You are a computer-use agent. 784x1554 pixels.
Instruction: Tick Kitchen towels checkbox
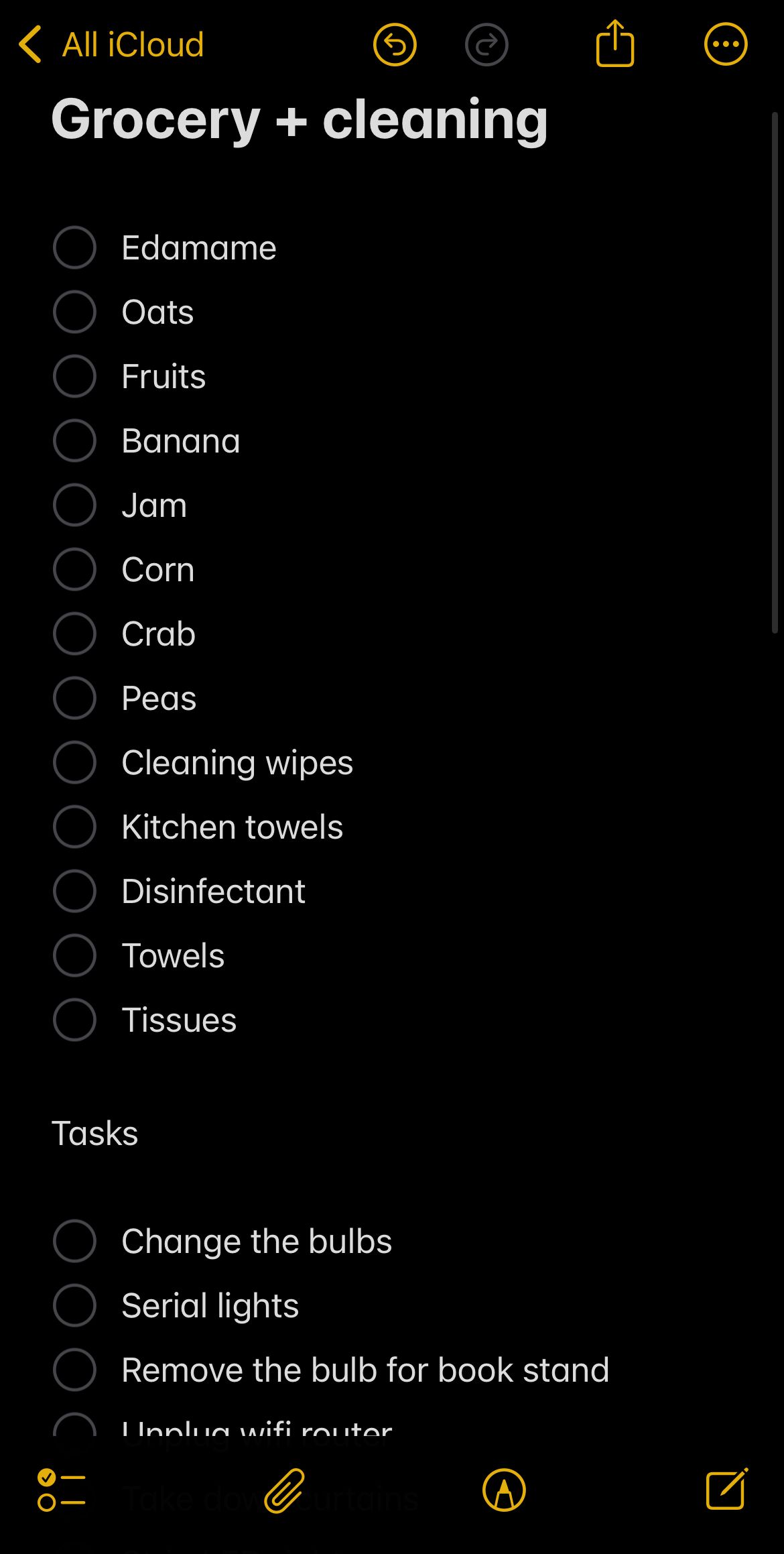click(74, 827)
